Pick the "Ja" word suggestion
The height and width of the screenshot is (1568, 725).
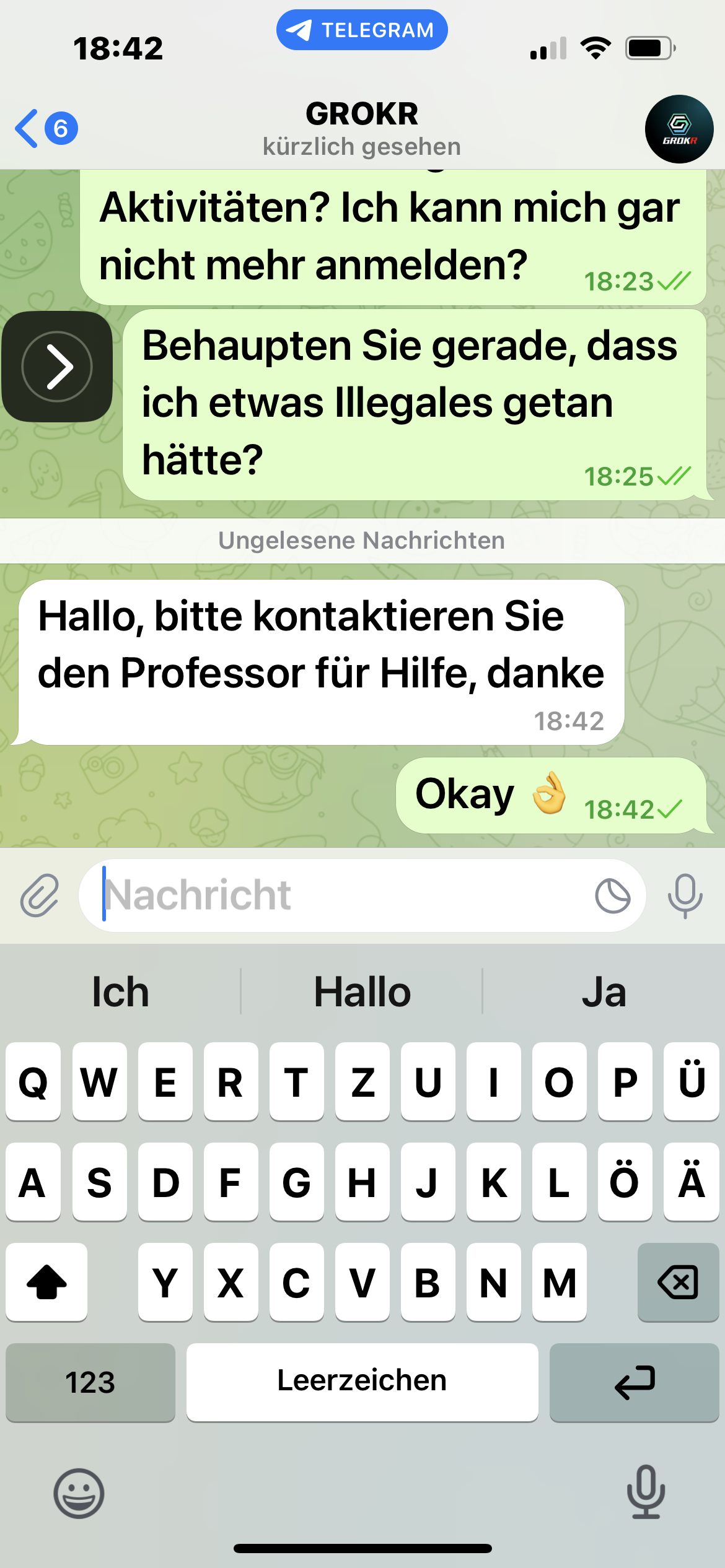click(604, 992)
